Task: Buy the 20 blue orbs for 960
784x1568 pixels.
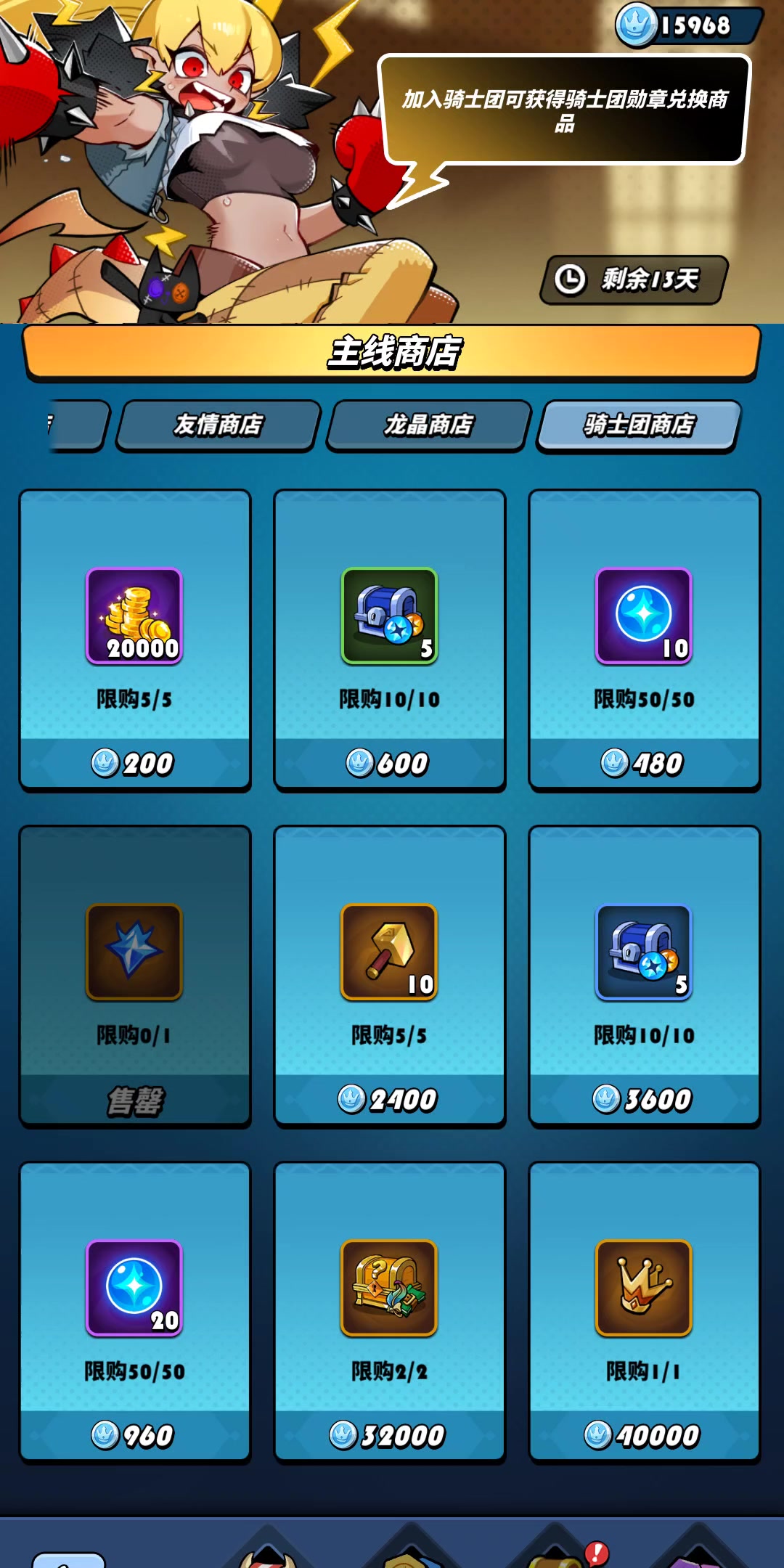Action: click(135, 1312)
